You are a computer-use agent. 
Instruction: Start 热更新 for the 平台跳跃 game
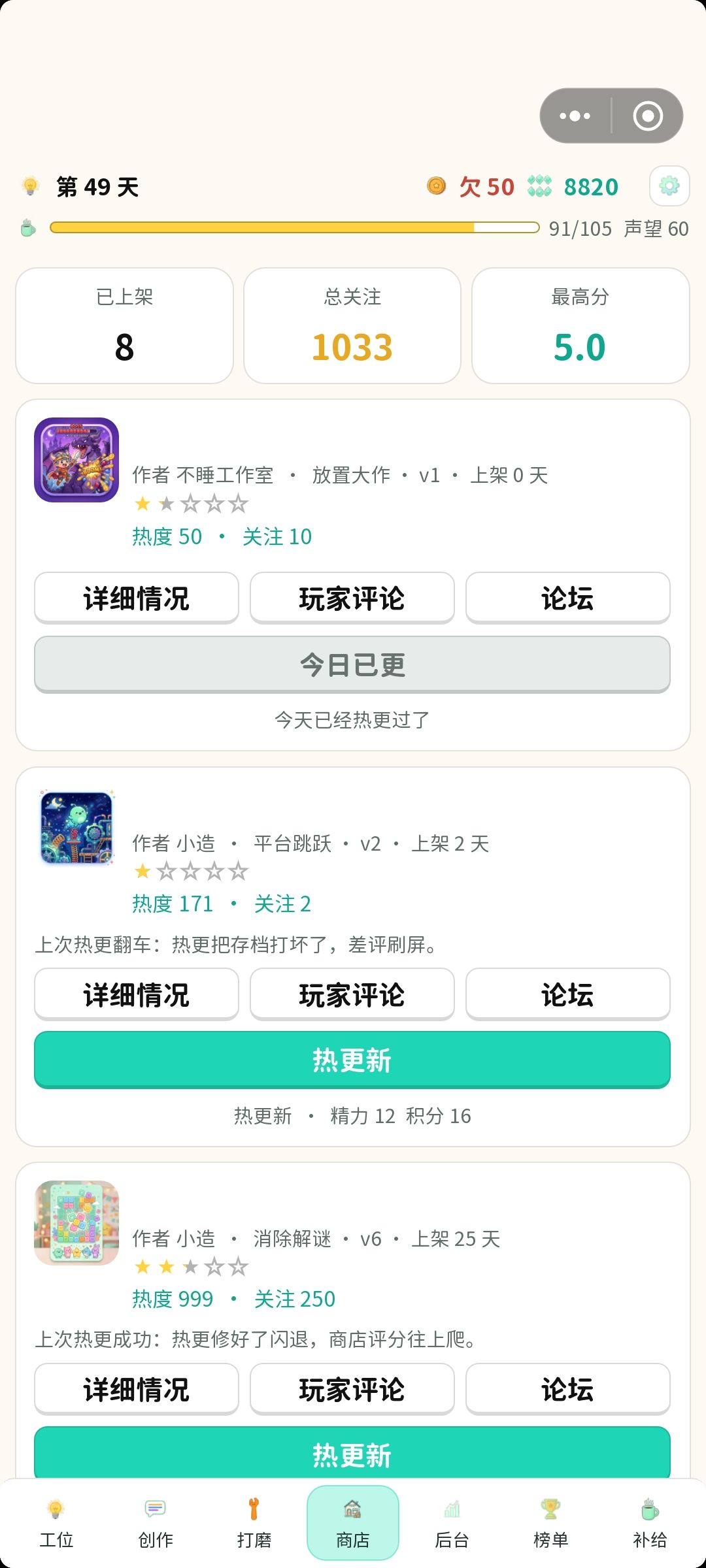pos(352,1060)
